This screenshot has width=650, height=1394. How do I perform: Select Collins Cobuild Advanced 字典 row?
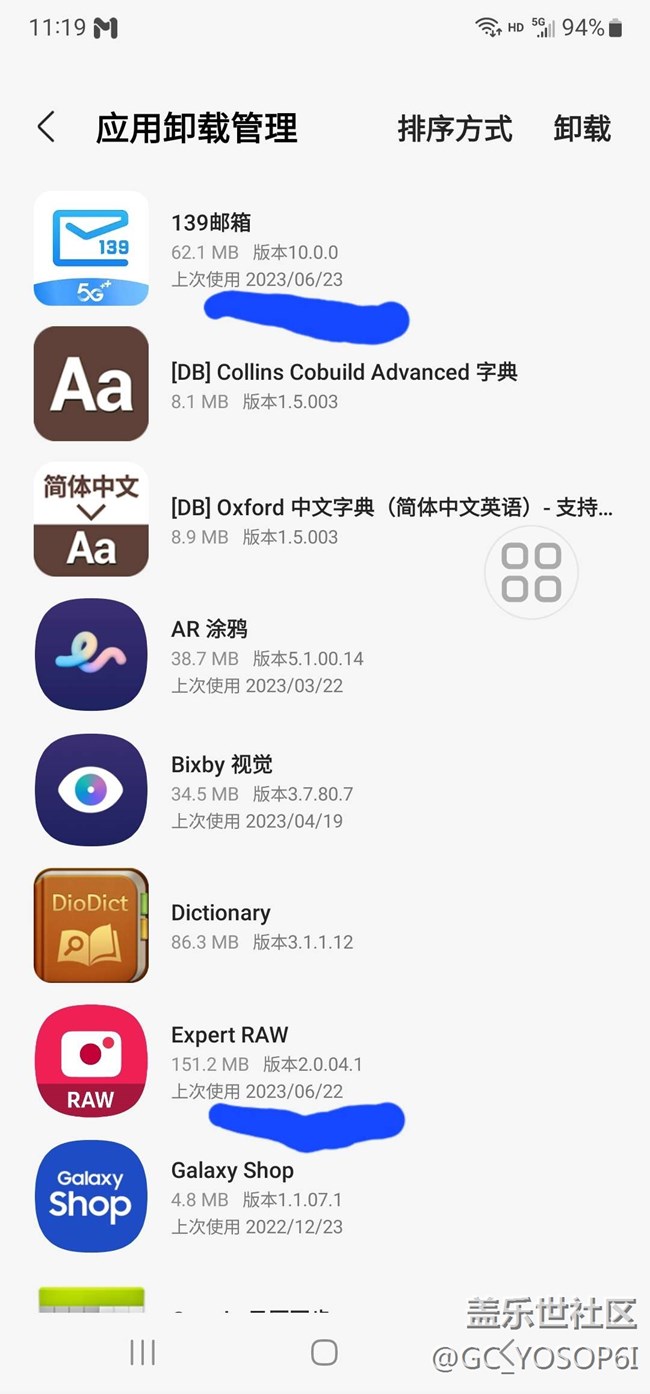point(325,384)
